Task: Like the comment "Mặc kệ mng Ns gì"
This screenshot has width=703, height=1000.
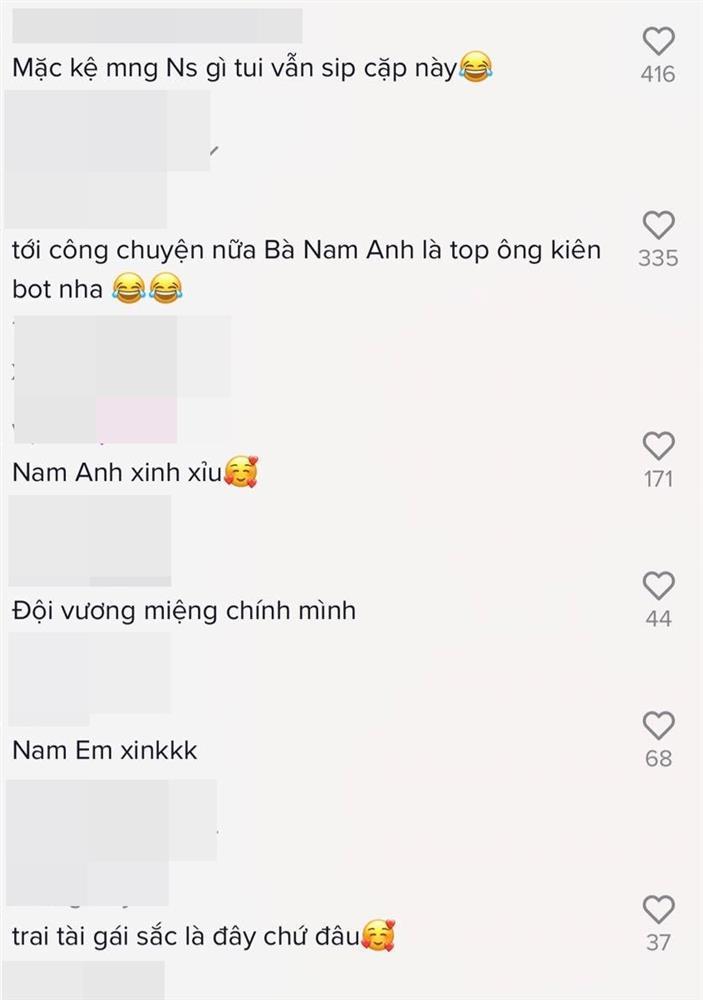Action: (x=658, y=42)
